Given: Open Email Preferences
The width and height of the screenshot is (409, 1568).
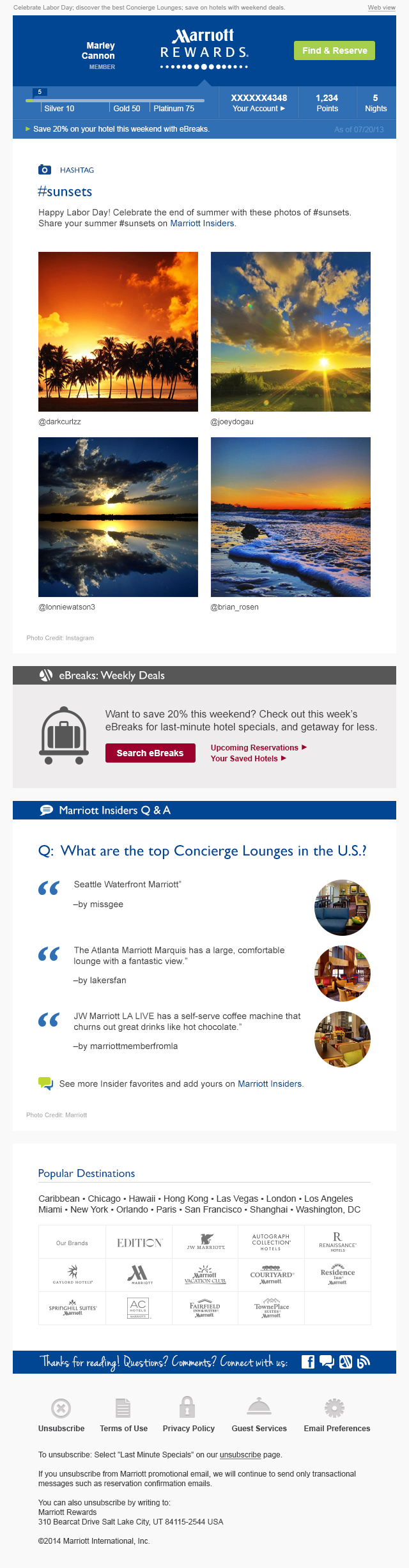Looking at the screenshot, I should click(337, 1428).
